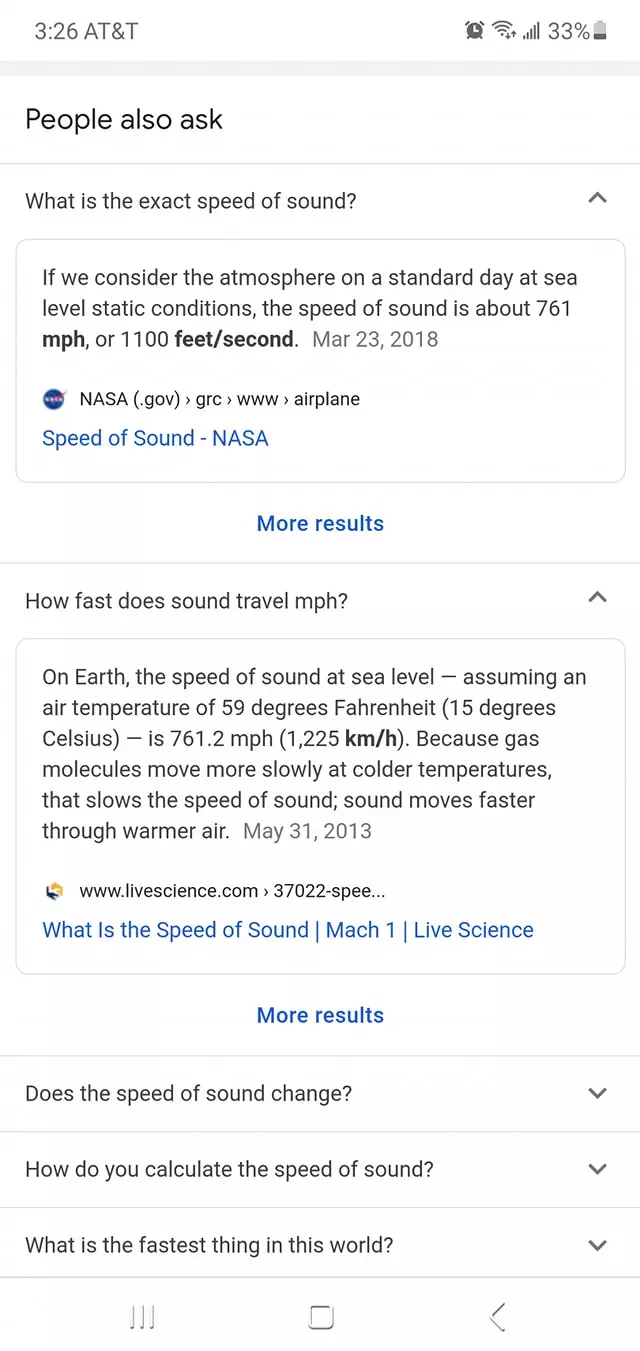Image resolution: width=640 pixels, height=1351 pixels.
Task: Tap More results under the NASA answer
Action: (320, 523)
